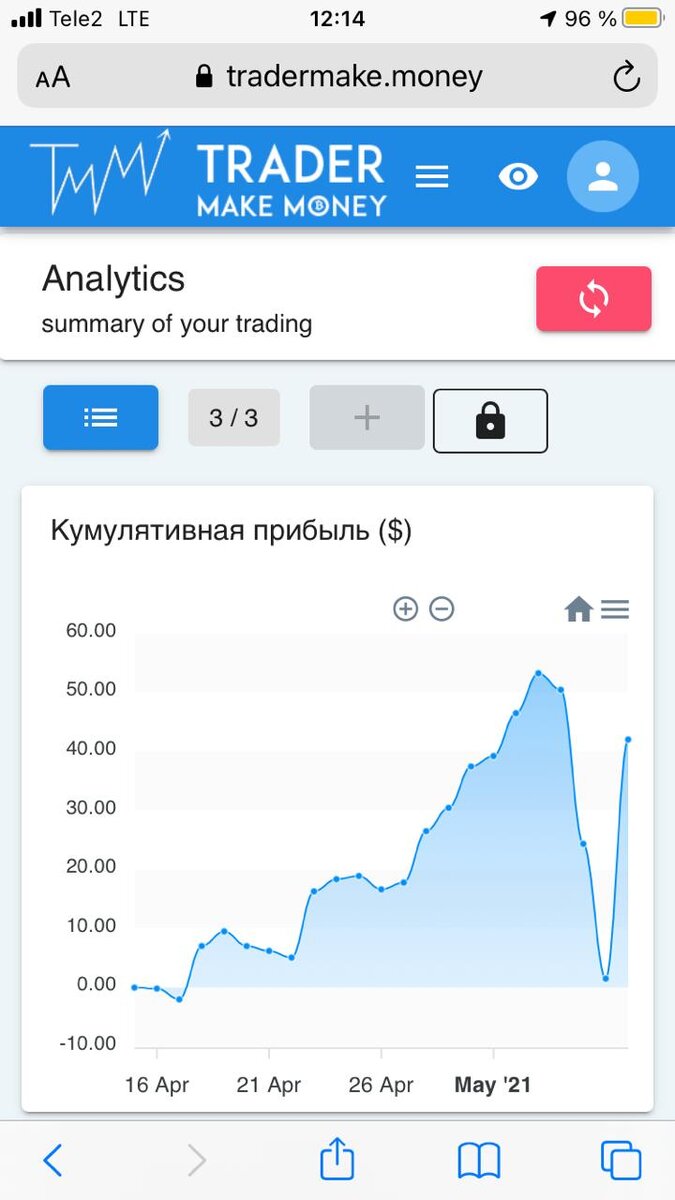Zoom out of the chart

[442, 608]
